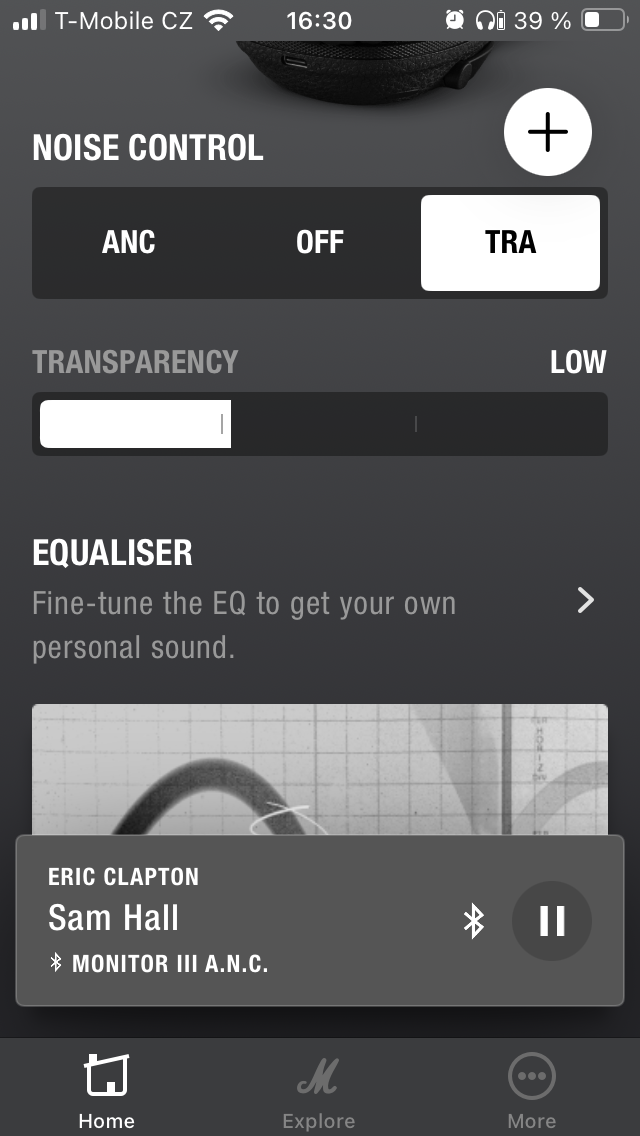Go to the Home tab
Screen dimensions: 640x1136
pyautogui.click(x=106, y=1090)
